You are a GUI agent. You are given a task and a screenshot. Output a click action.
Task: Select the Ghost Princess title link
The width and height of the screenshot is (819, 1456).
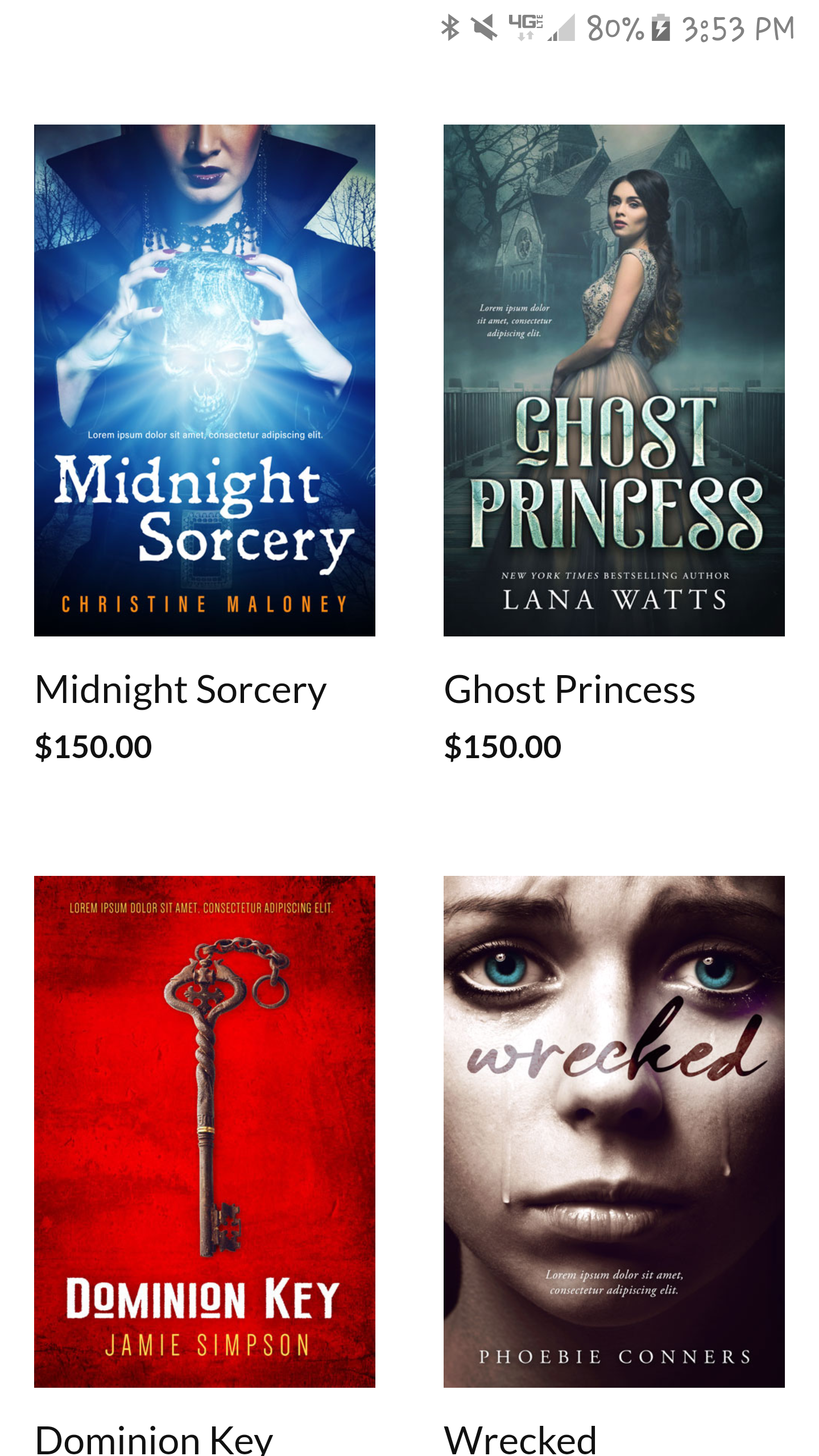(569, 689)
